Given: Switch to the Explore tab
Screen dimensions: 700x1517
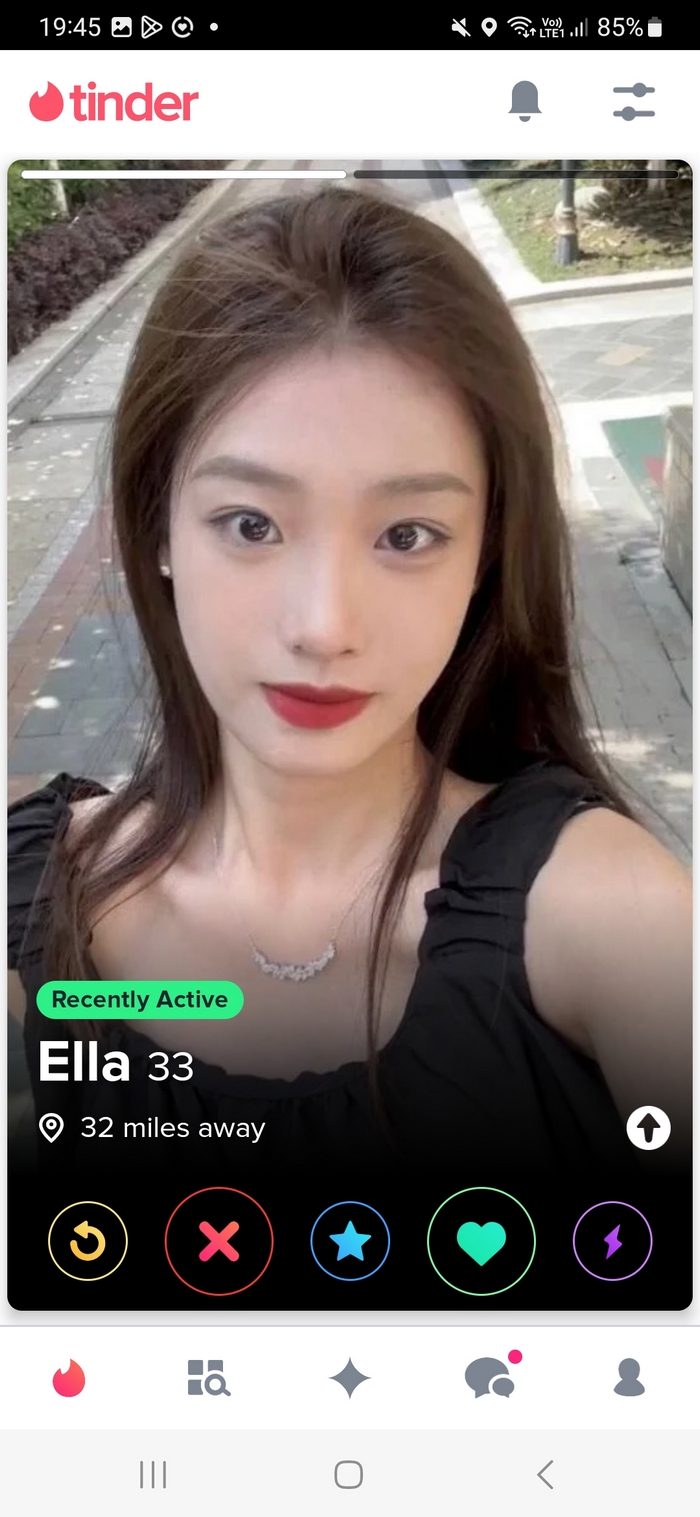Looking at the screenshot, I should point(209,1377).
